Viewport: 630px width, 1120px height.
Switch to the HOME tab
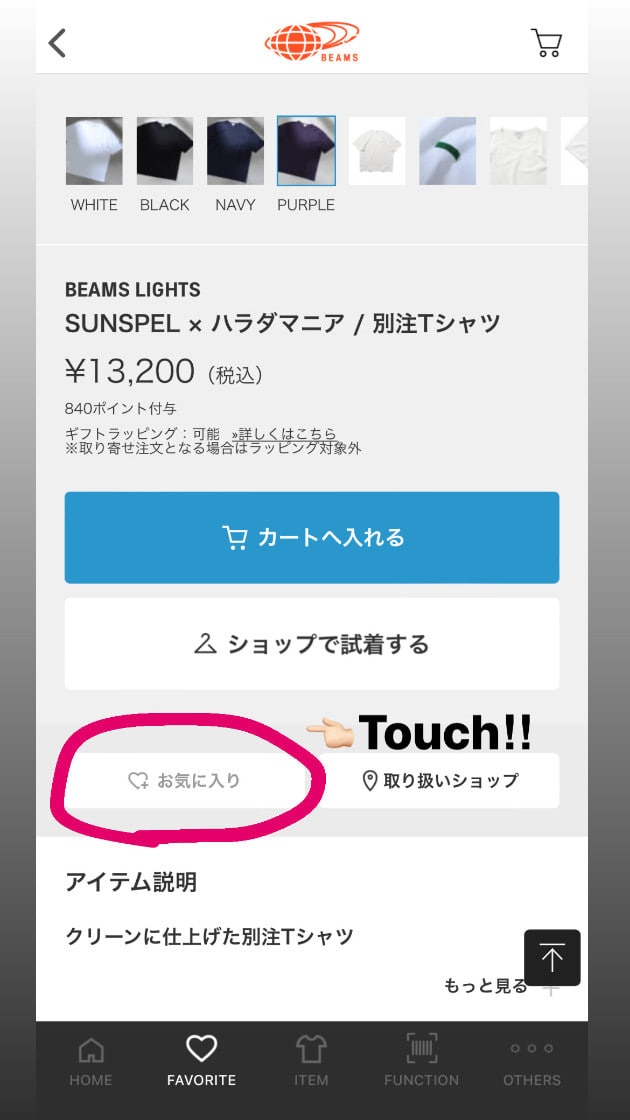pyautogui.click(x=91, y=1061)
